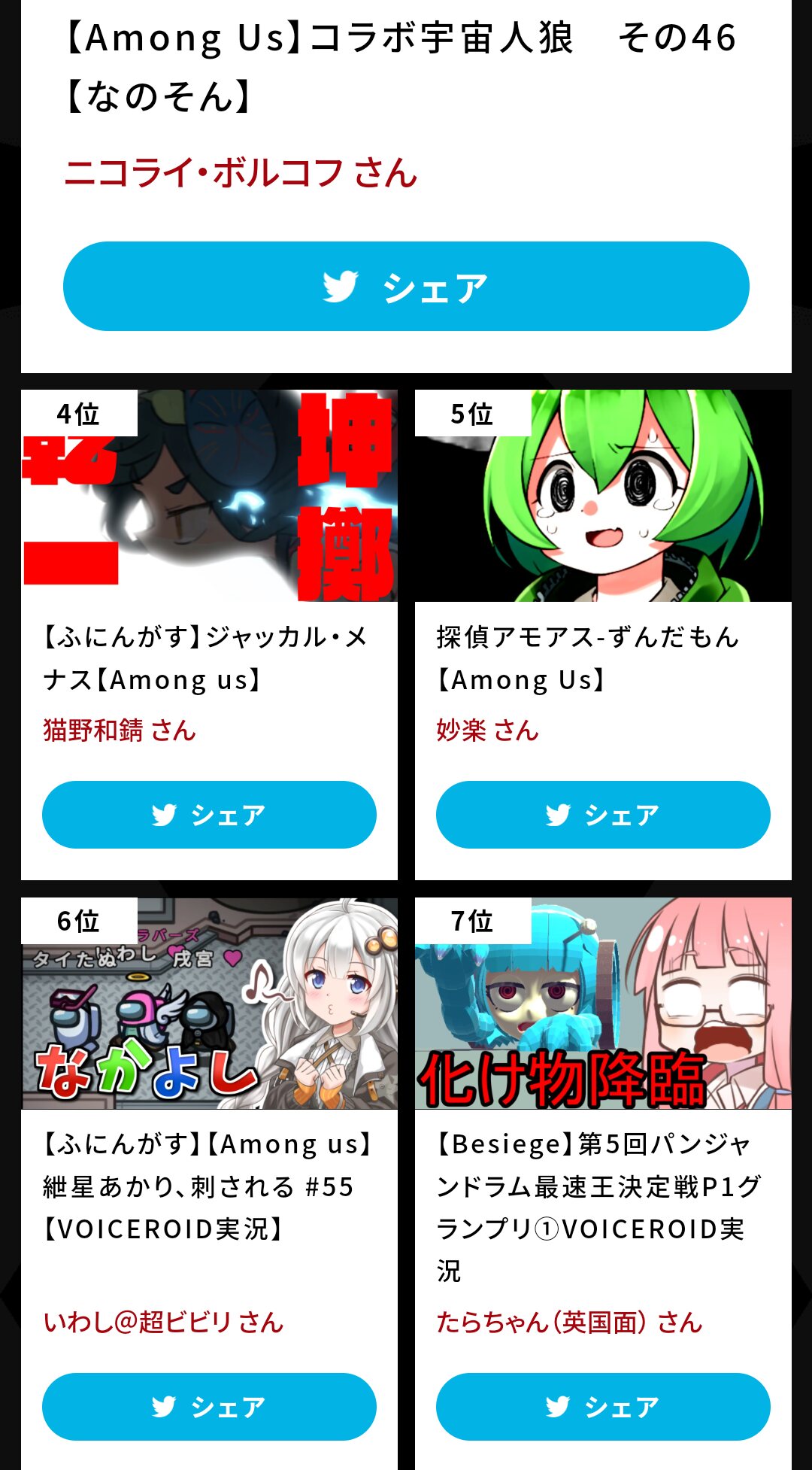Share the 4位 ジャッカル・メナス video
The width and height of the screenshot is (812, 1470).
coord(209,815)
